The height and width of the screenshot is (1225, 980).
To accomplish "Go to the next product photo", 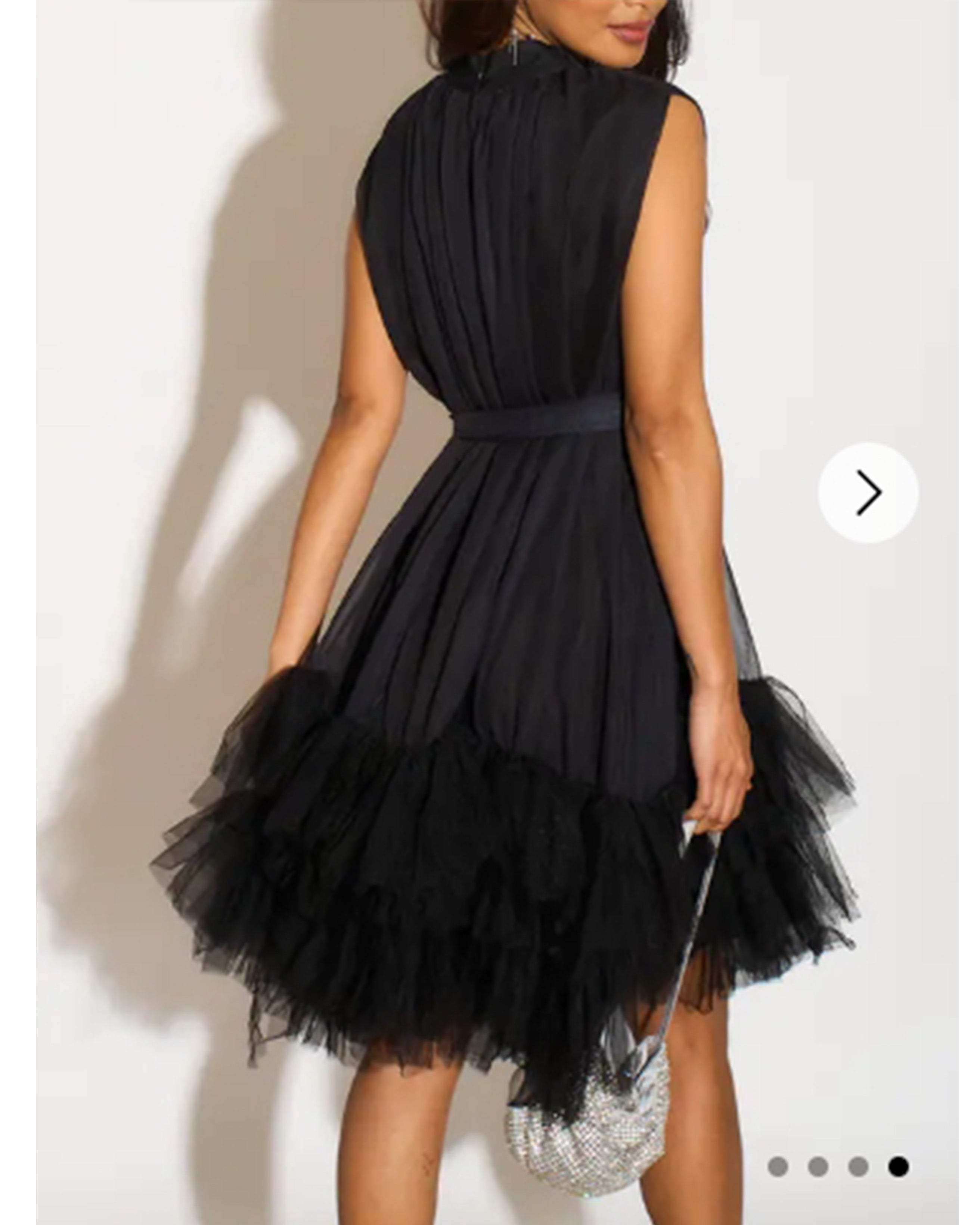I will 868,493.
